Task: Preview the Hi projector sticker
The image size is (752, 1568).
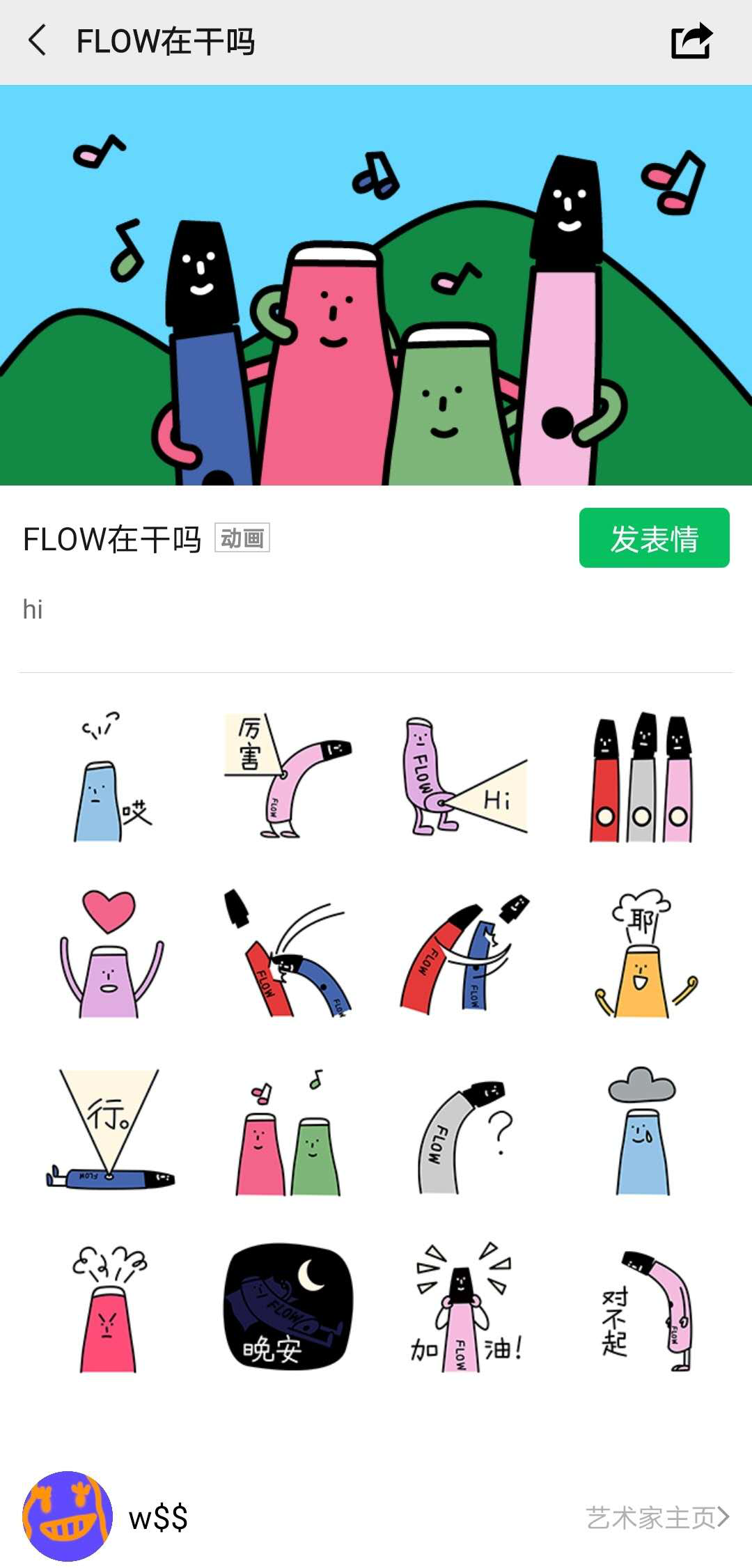Action: coord(464,775)
